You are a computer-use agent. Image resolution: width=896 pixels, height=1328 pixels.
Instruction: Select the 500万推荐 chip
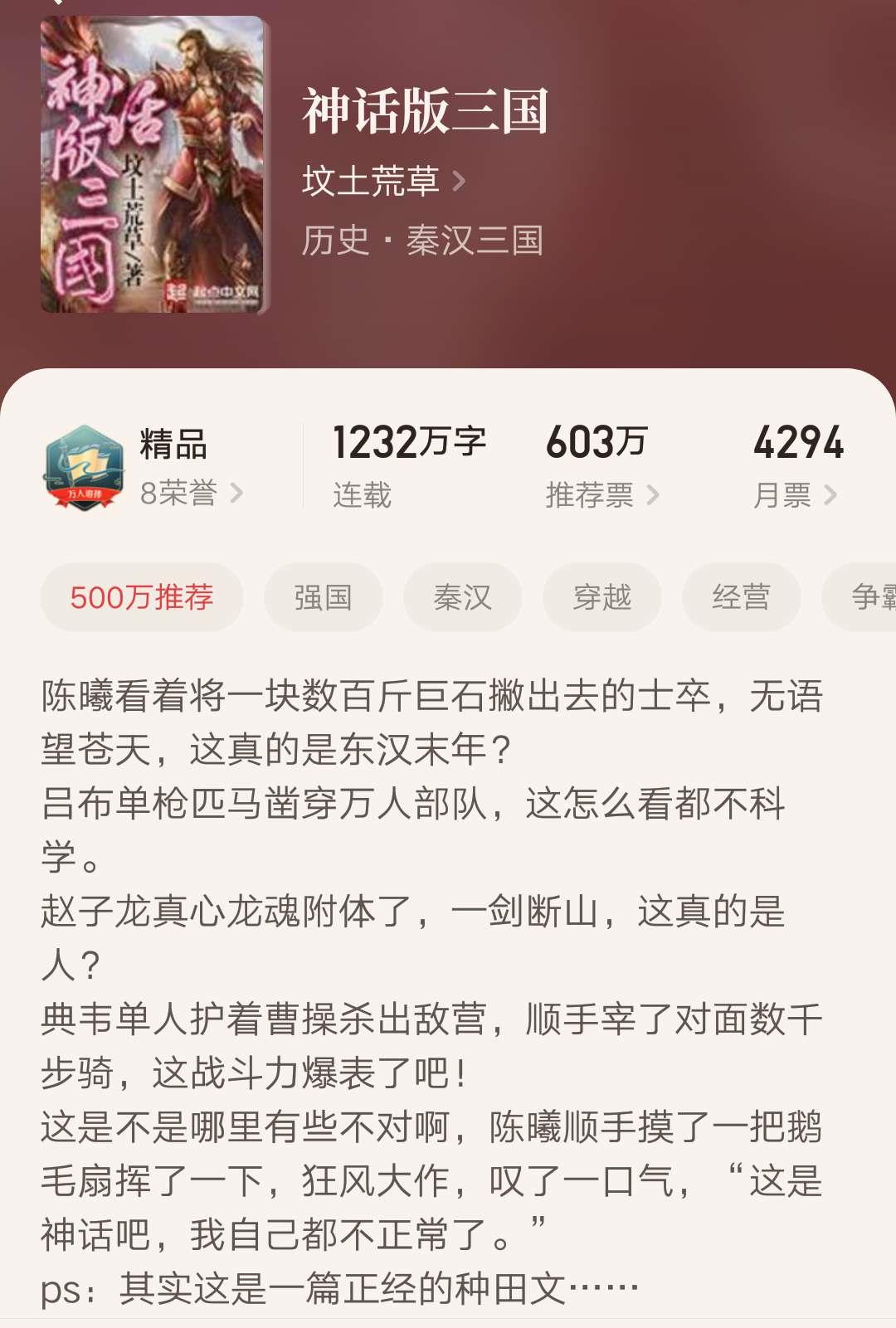(142, 597)
